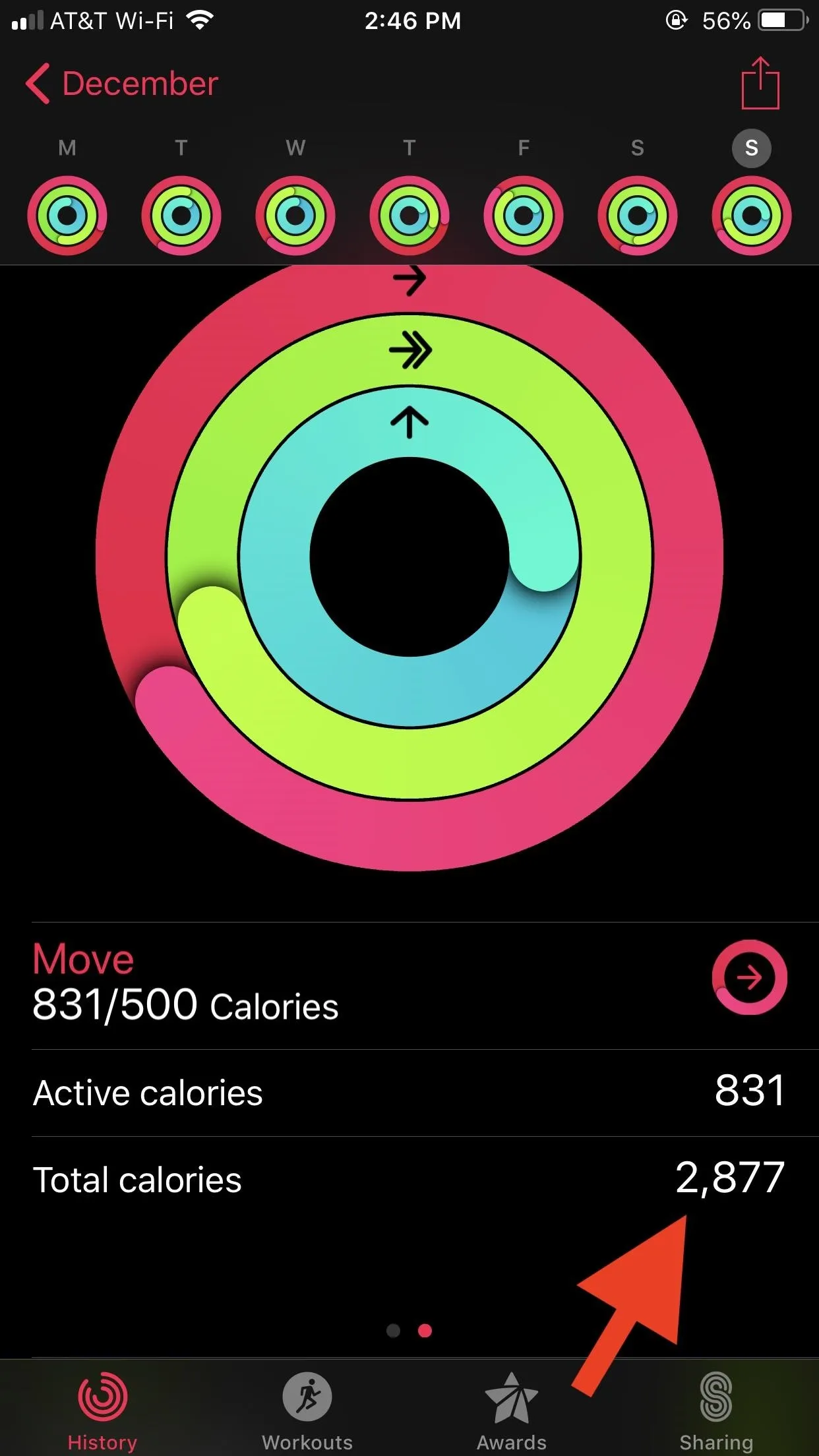819x1456 pixels.
Task: Go back to December
Action: pos(122,84)
